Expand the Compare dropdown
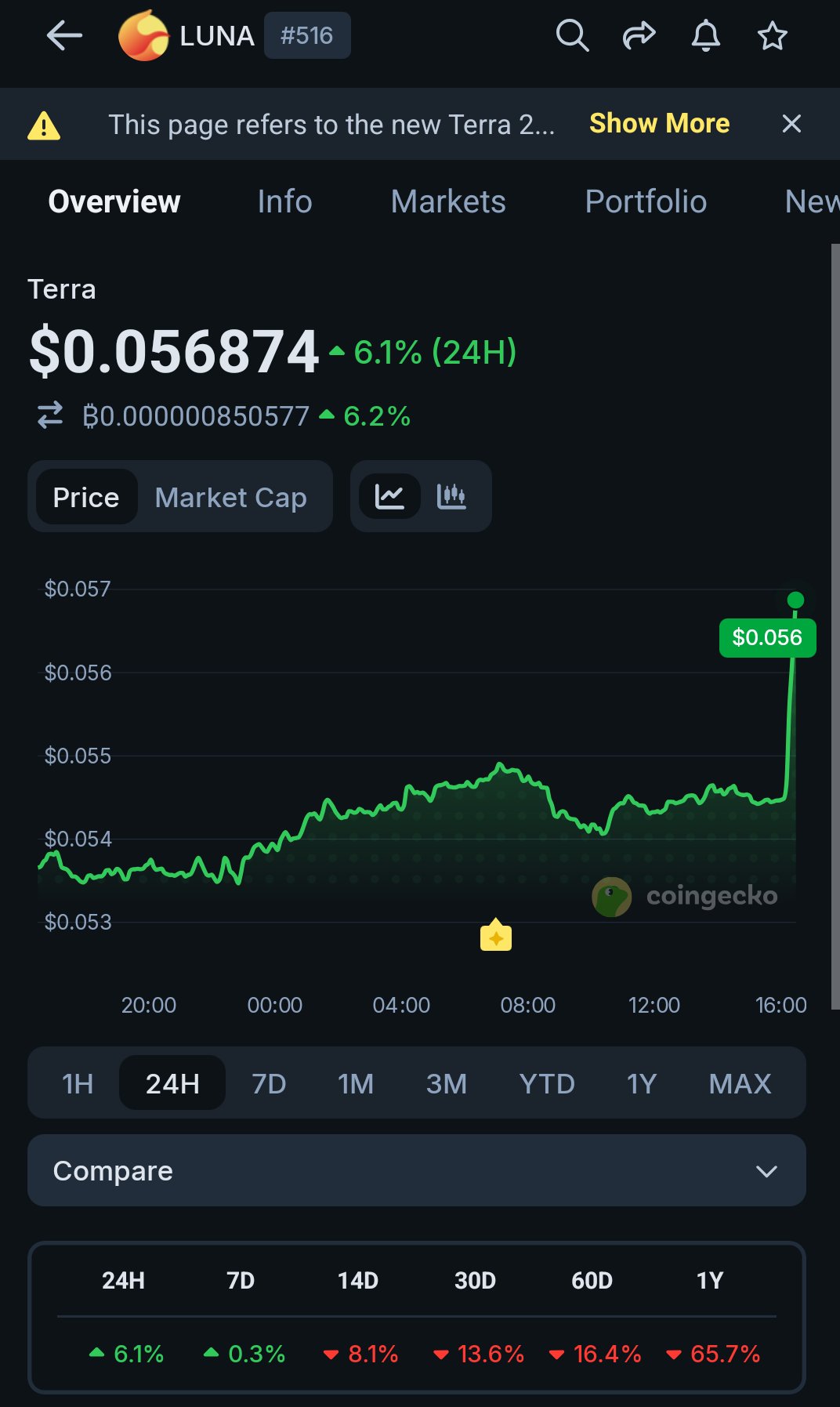 (416, 1170)
